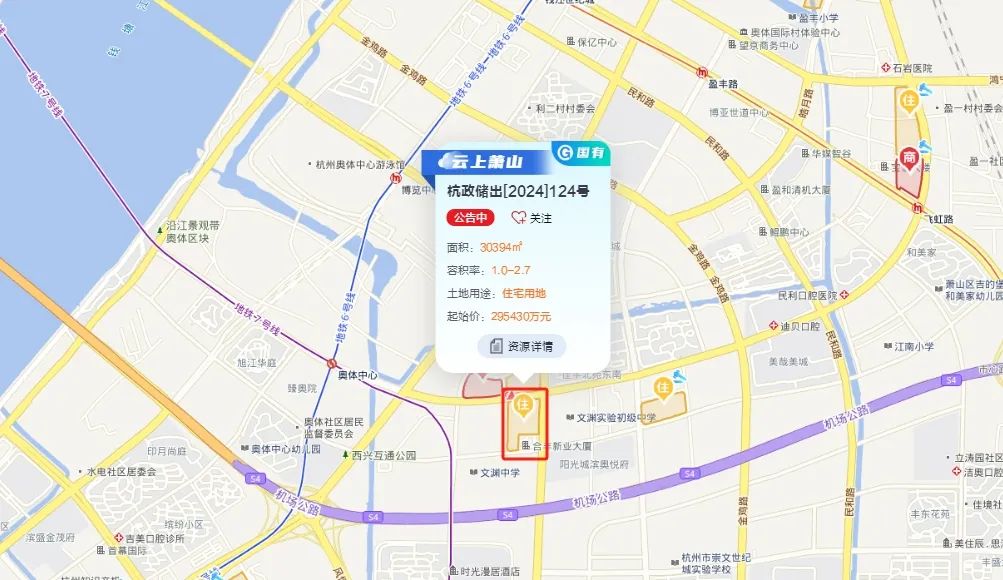Select the 住 marker near 文渊实验初级中学

(662, 386)
